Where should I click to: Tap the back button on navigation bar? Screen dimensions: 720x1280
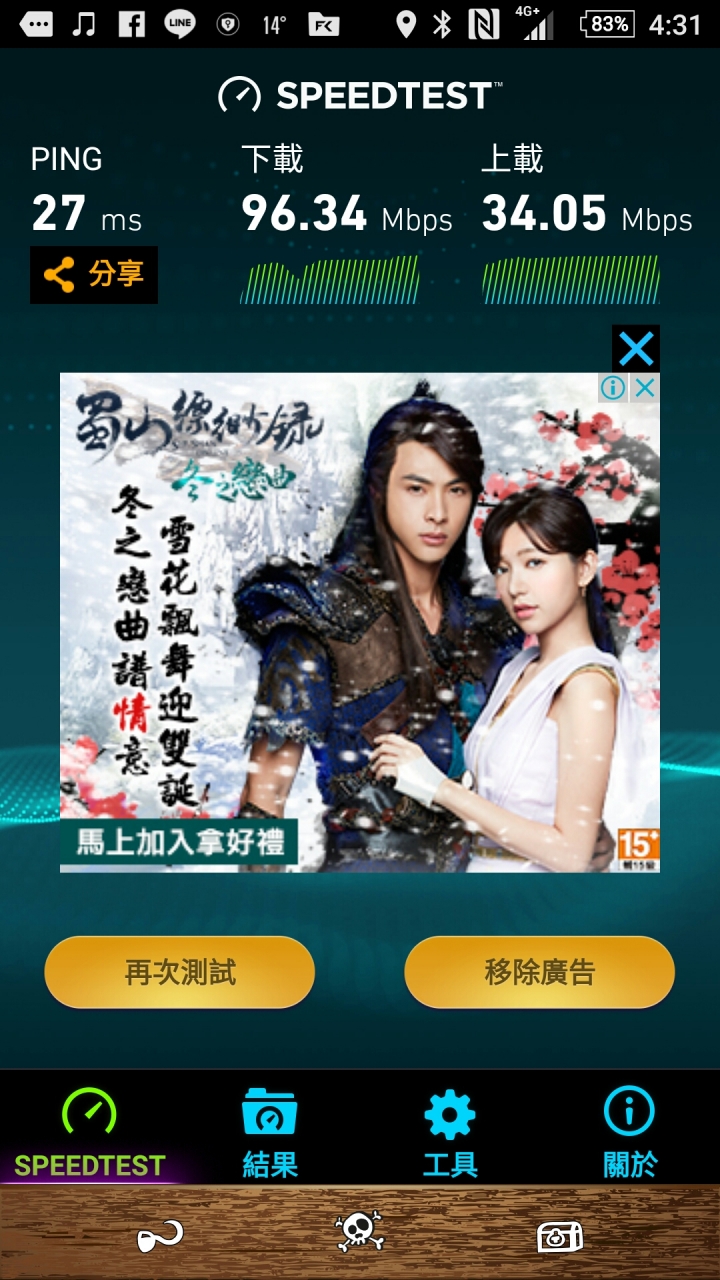point(160,1235)
